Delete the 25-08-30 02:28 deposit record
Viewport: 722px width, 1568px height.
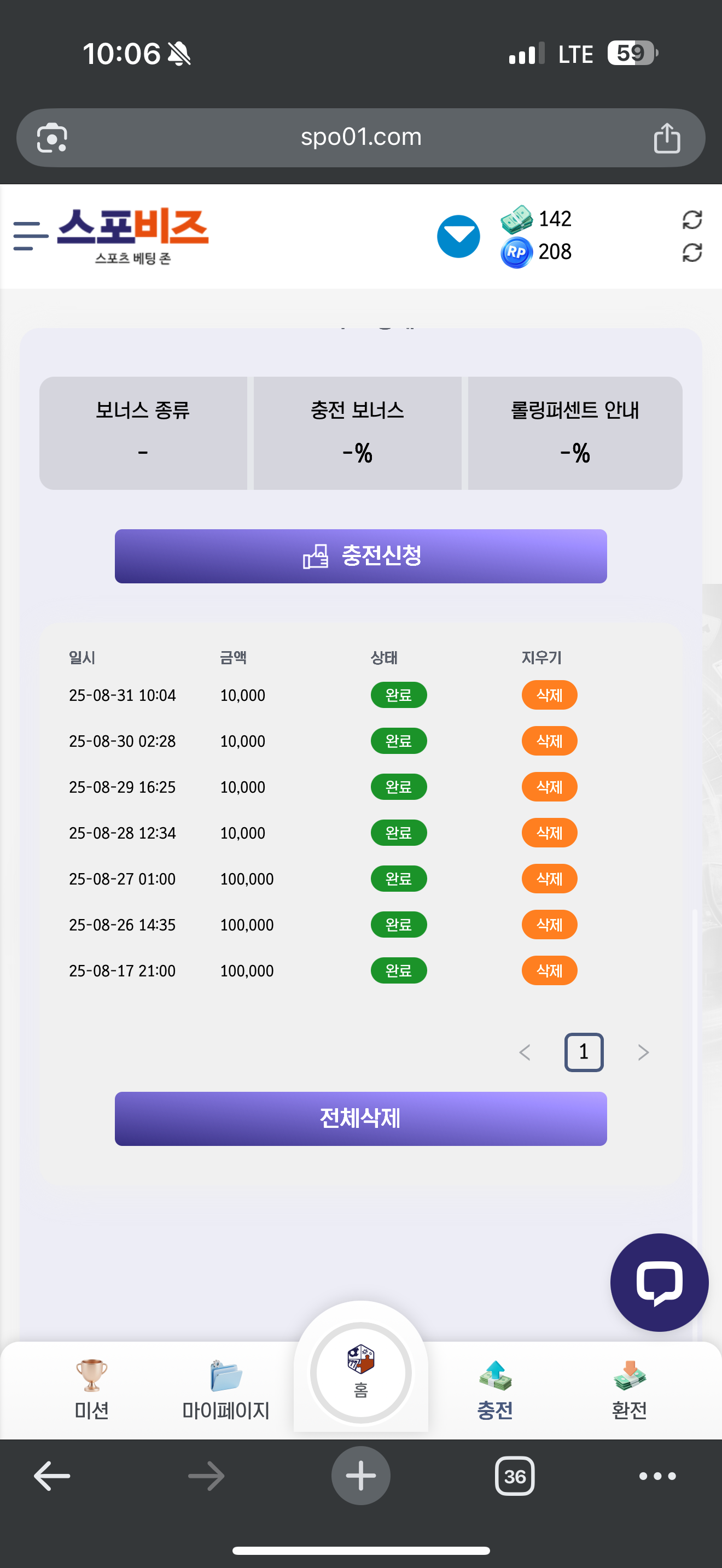pos(549,741)
